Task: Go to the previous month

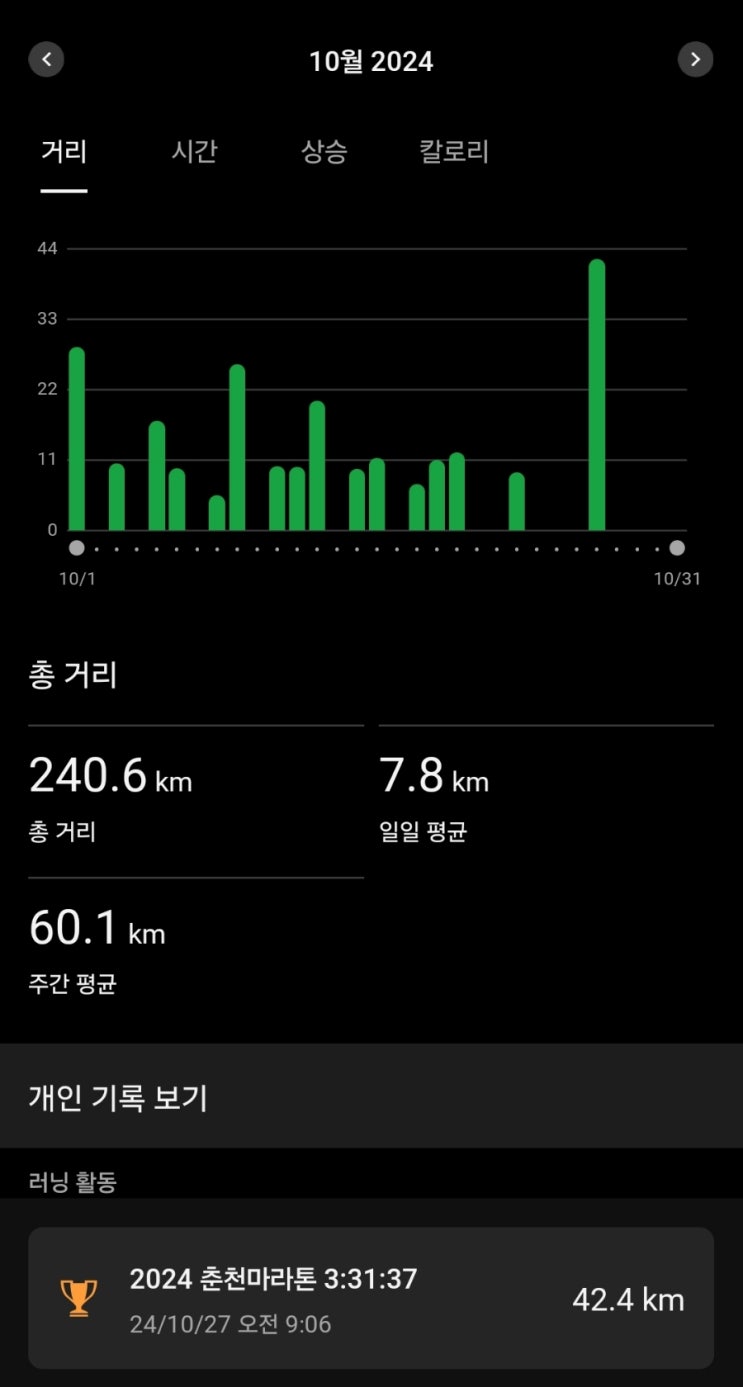Action: (x=46, y=60)
